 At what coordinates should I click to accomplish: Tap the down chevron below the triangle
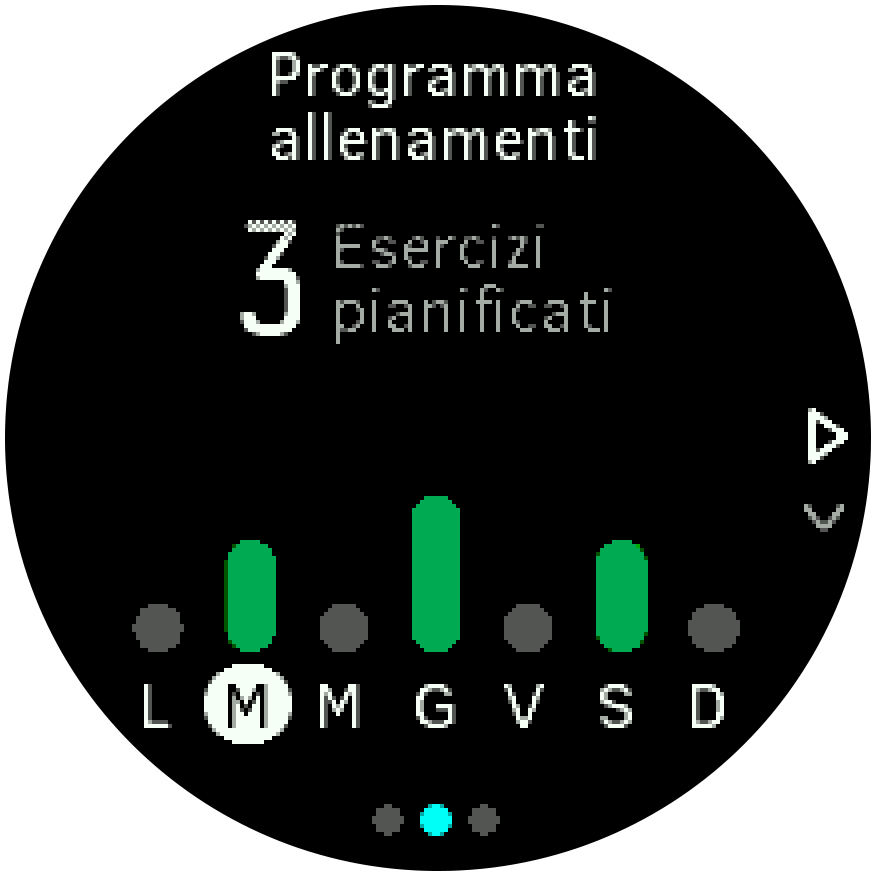pos(823,517)
